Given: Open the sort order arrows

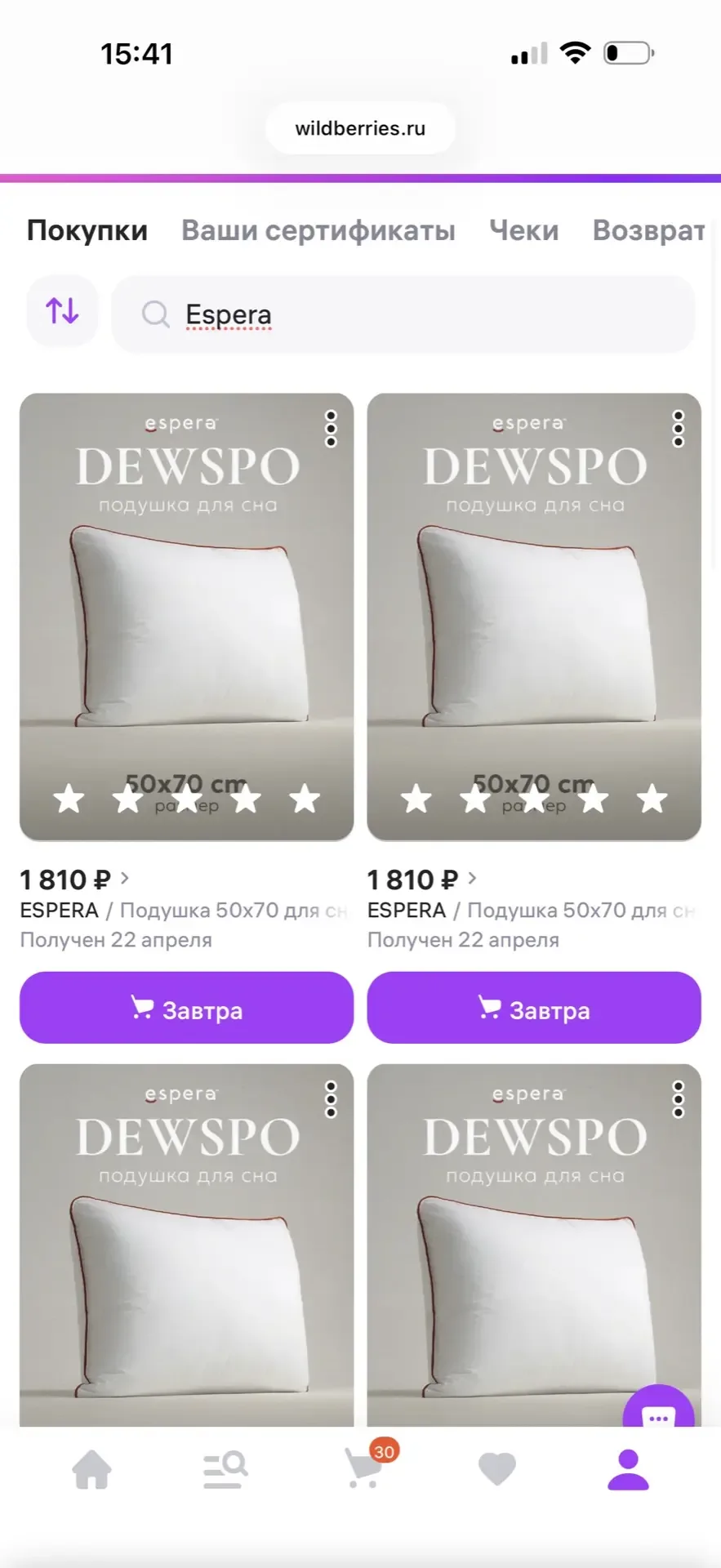Looking at the screenshot, I should (x=62, y=311).
